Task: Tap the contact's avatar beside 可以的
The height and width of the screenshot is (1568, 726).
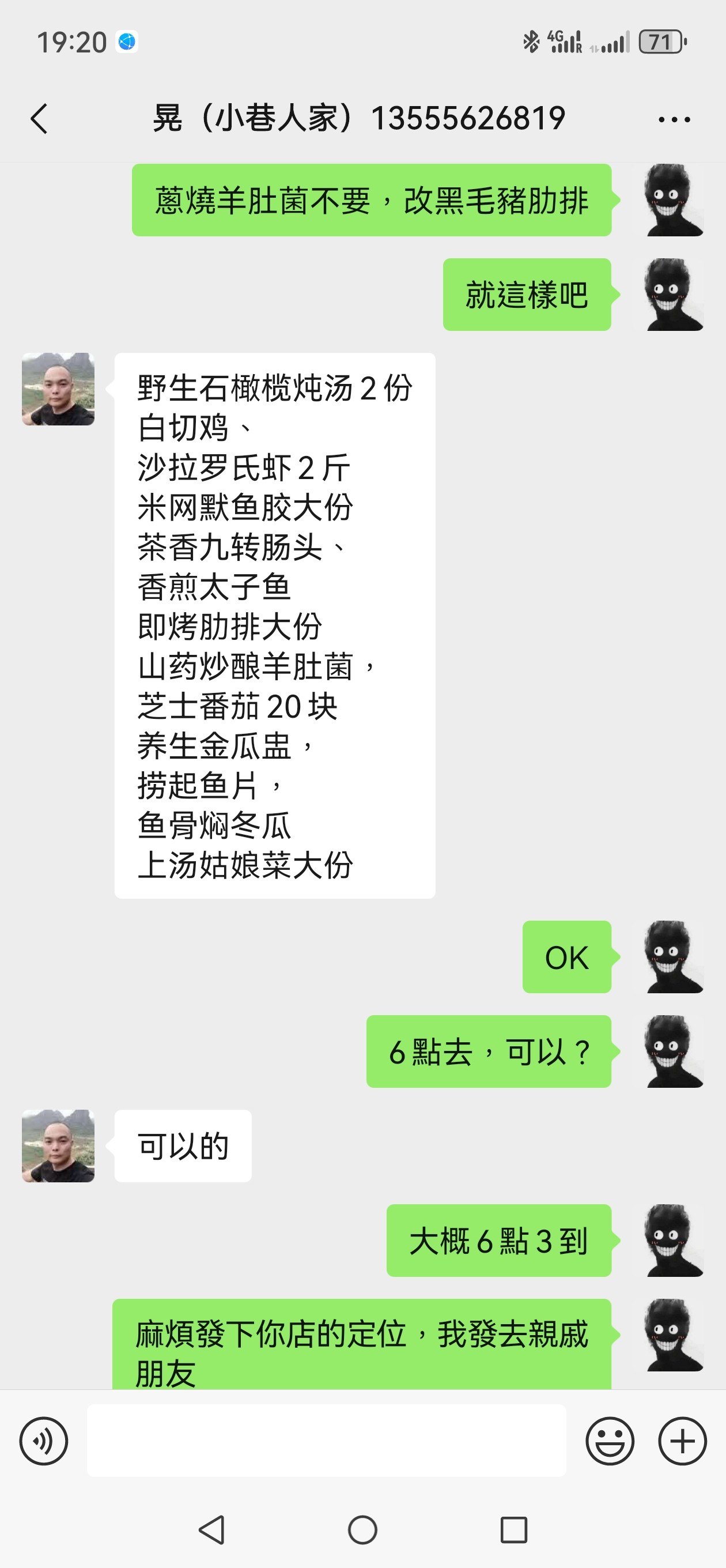Action: pyautogui.click(x=58, y=1145)
